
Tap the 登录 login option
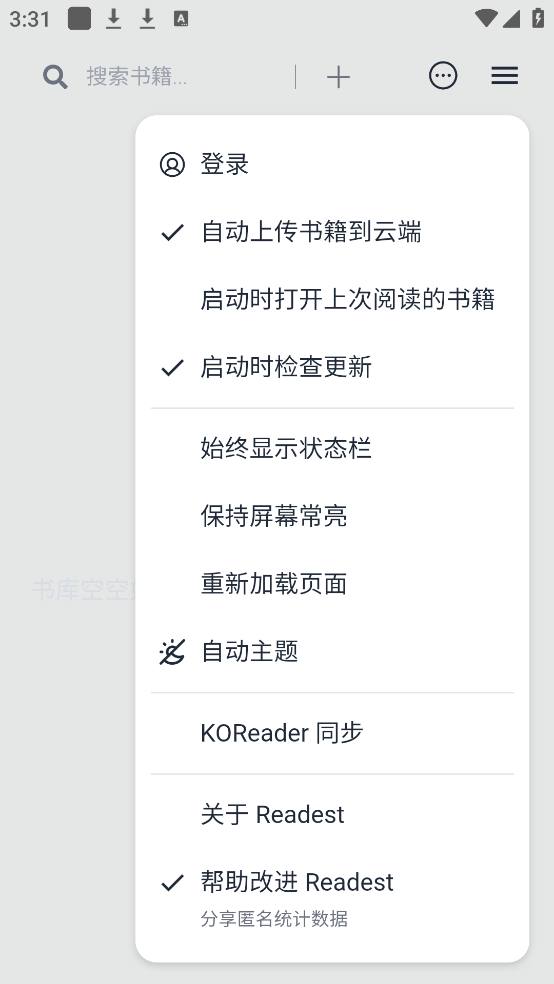(x=332, y=164)
